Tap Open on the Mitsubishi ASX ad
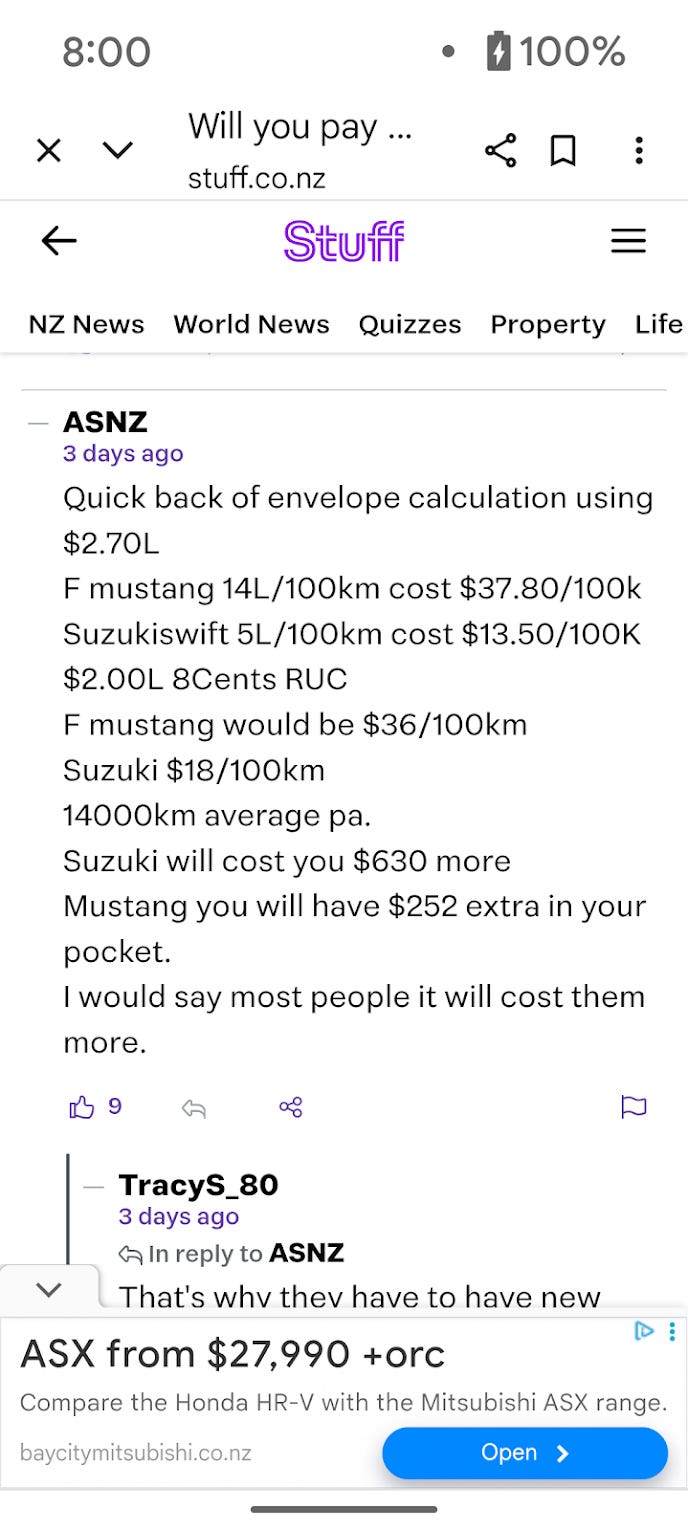 click(x=524, y=1453)
